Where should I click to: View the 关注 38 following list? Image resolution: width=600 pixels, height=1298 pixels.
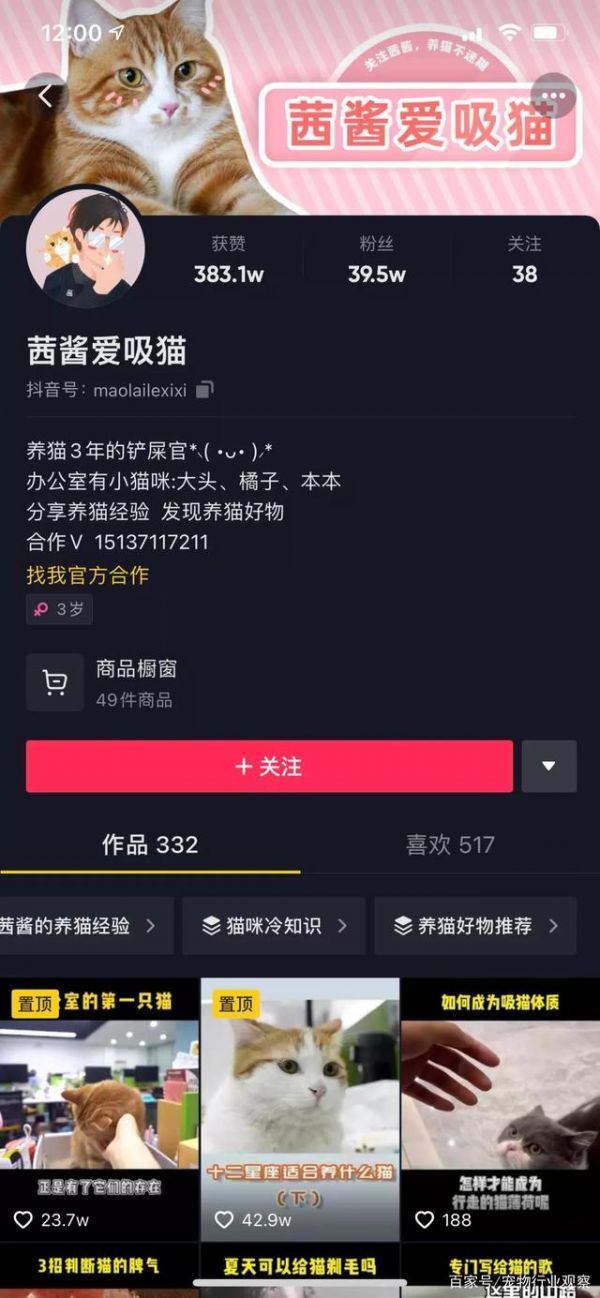pyautogui.click(x=524, y=260)
